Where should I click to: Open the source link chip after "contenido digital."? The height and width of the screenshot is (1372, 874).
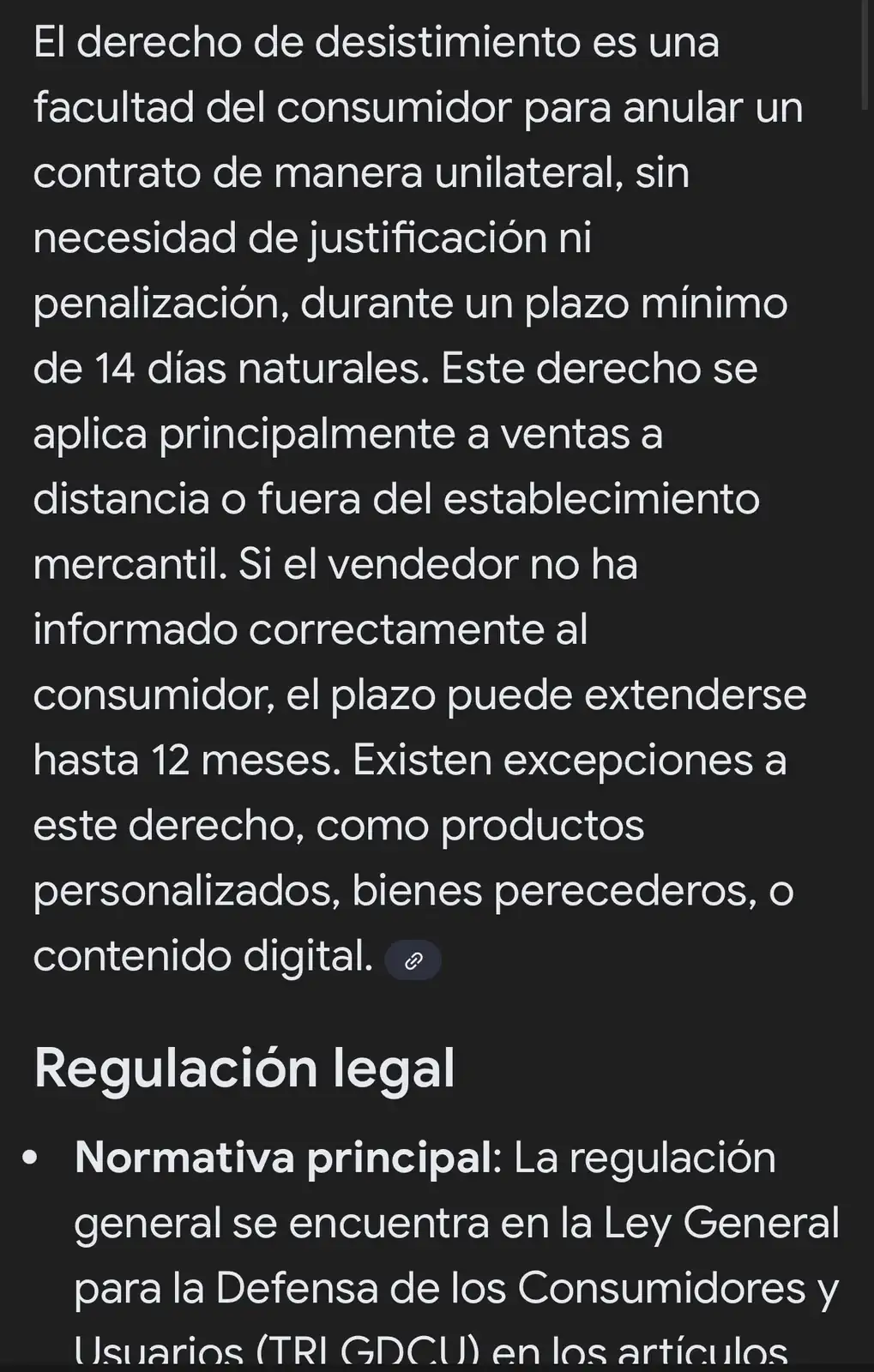click(413, 960)
